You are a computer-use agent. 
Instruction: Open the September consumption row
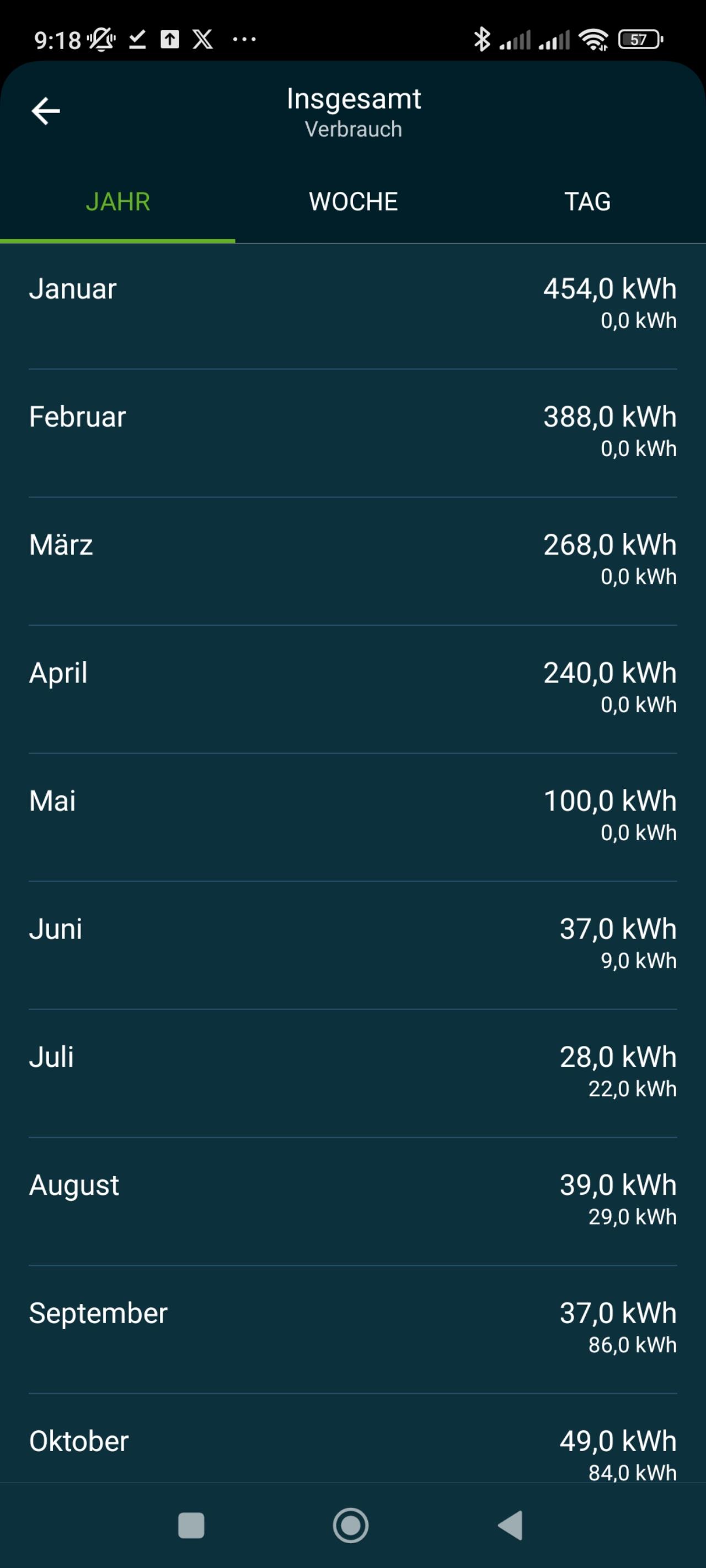354,1329
